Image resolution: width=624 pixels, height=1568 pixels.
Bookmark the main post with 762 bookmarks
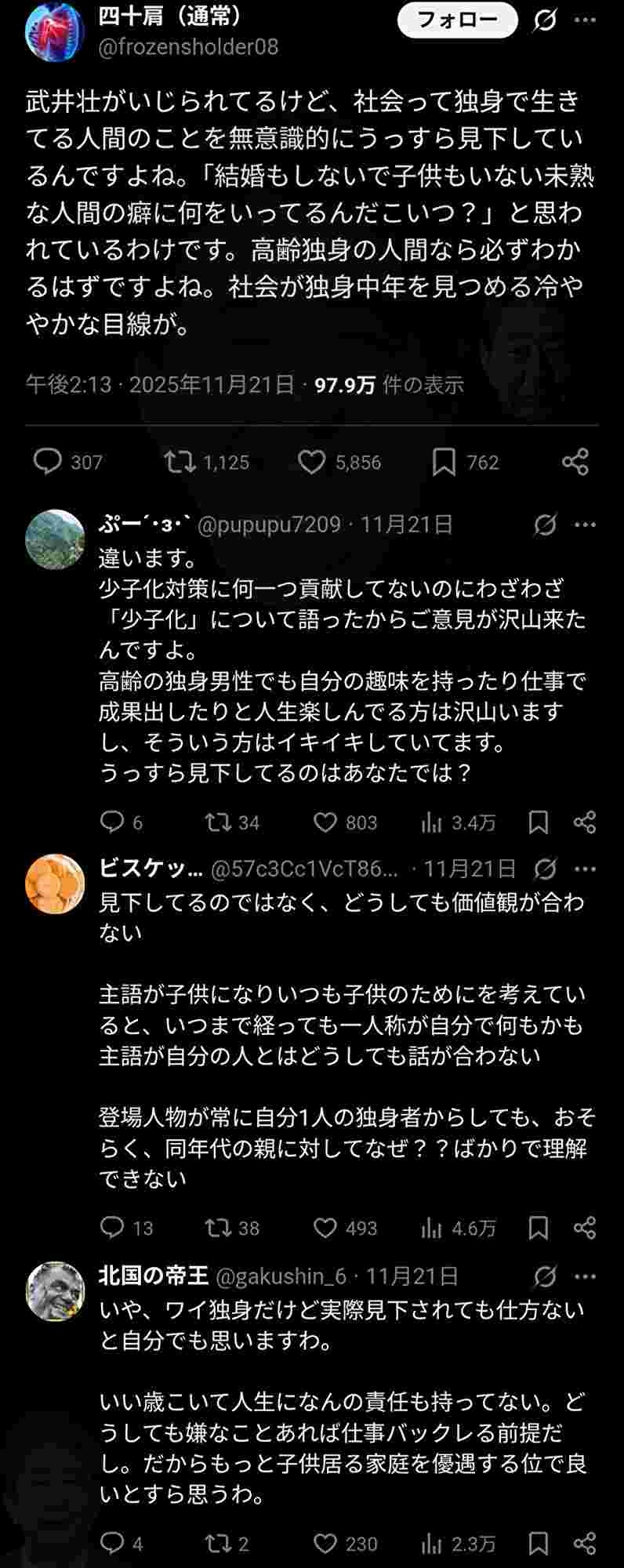(444, 462)
